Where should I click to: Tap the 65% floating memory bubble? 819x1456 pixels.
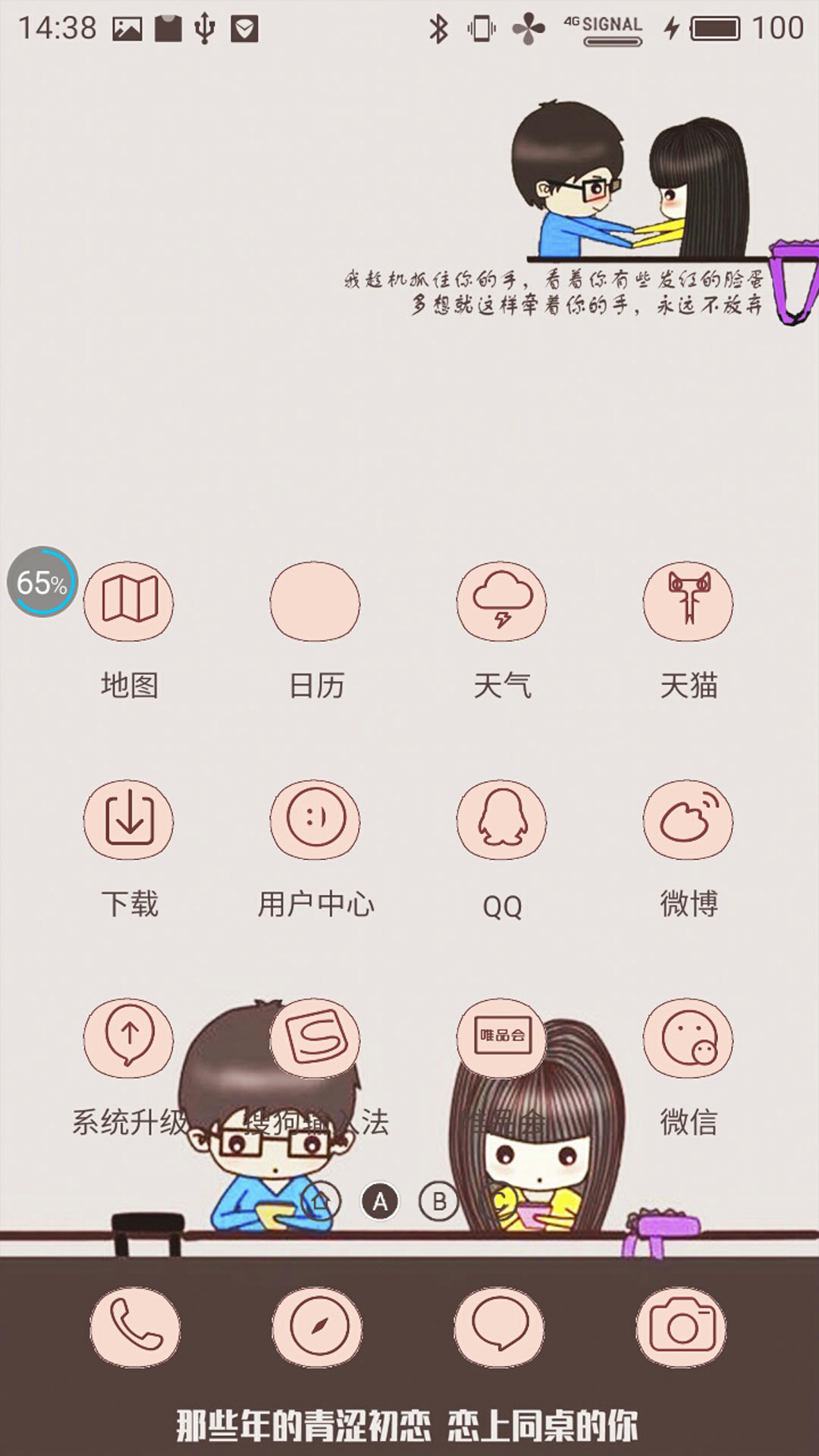pos(42,582)
